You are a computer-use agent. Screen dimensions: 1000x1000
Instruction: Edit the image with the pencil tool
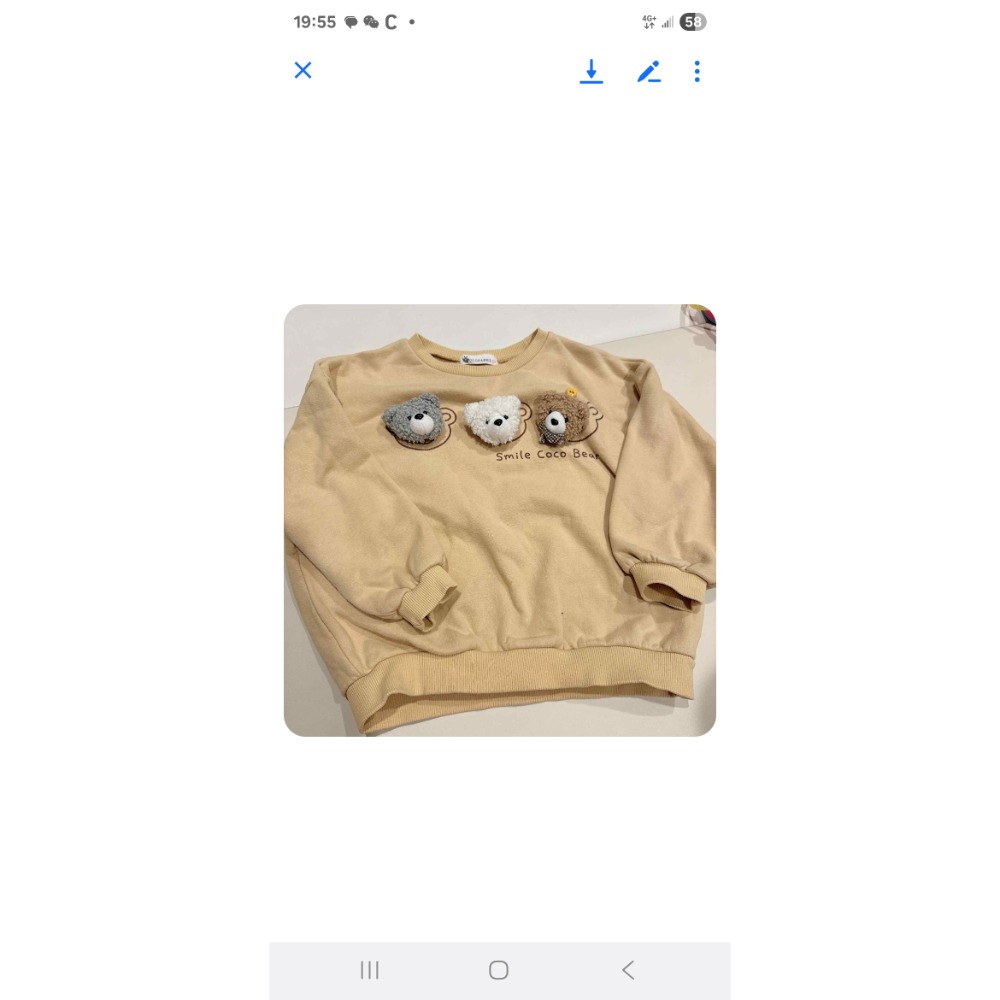[648, 71]
